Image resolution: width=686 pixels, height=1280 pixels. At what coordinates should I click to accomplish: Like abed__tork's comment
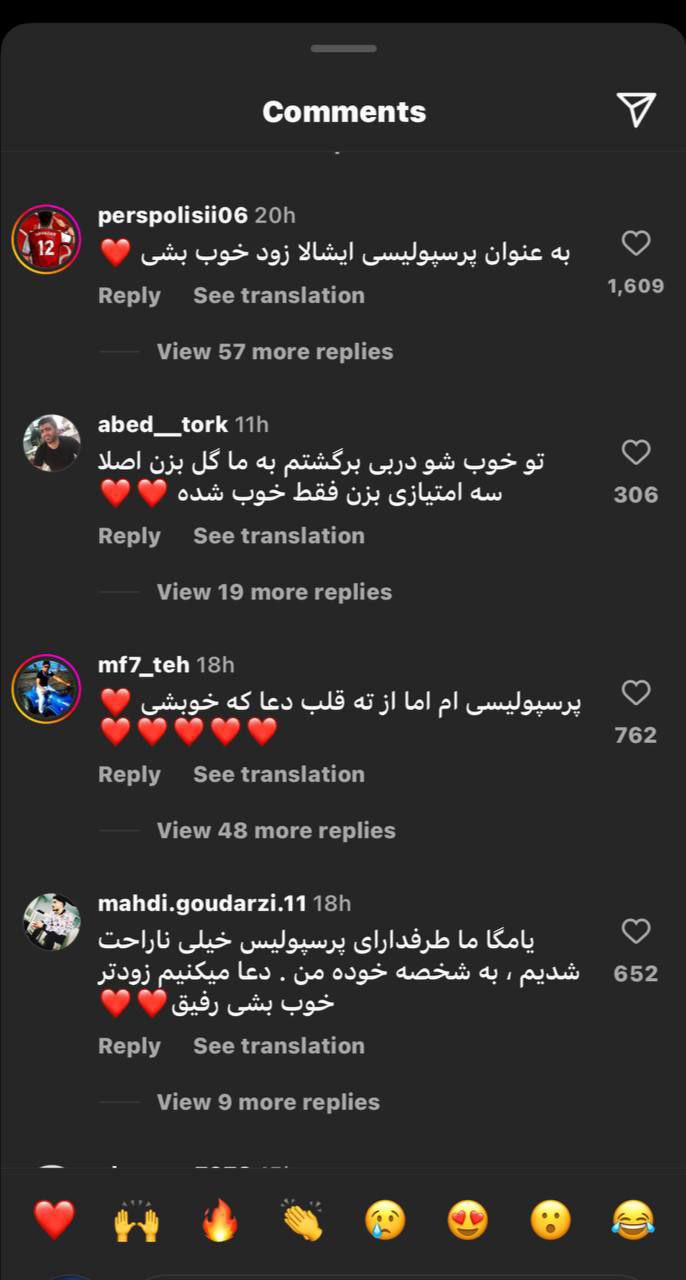(636, 452)
